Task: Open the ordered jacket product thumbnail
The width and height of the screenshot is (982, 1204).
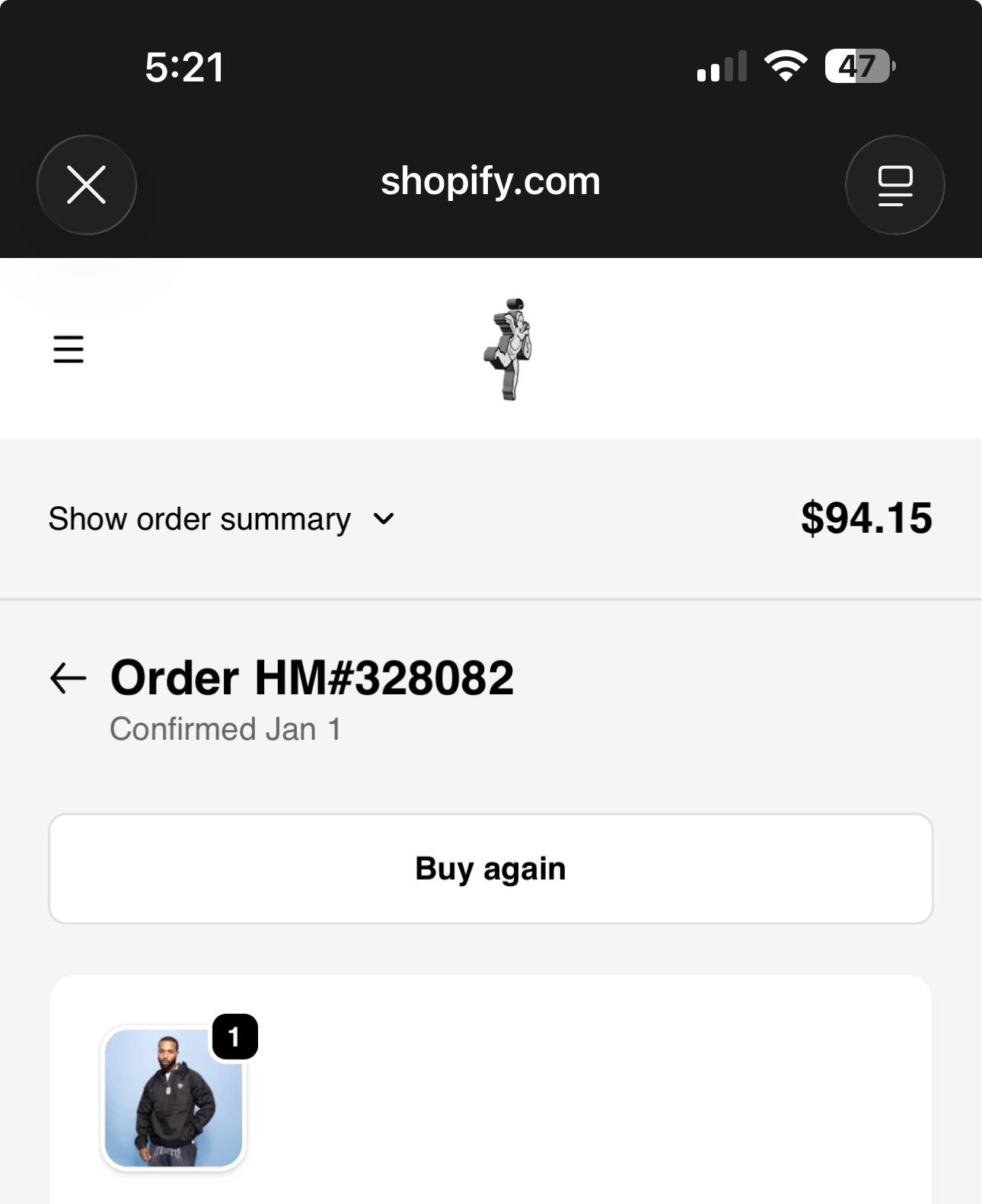Action: [174, 1097]
